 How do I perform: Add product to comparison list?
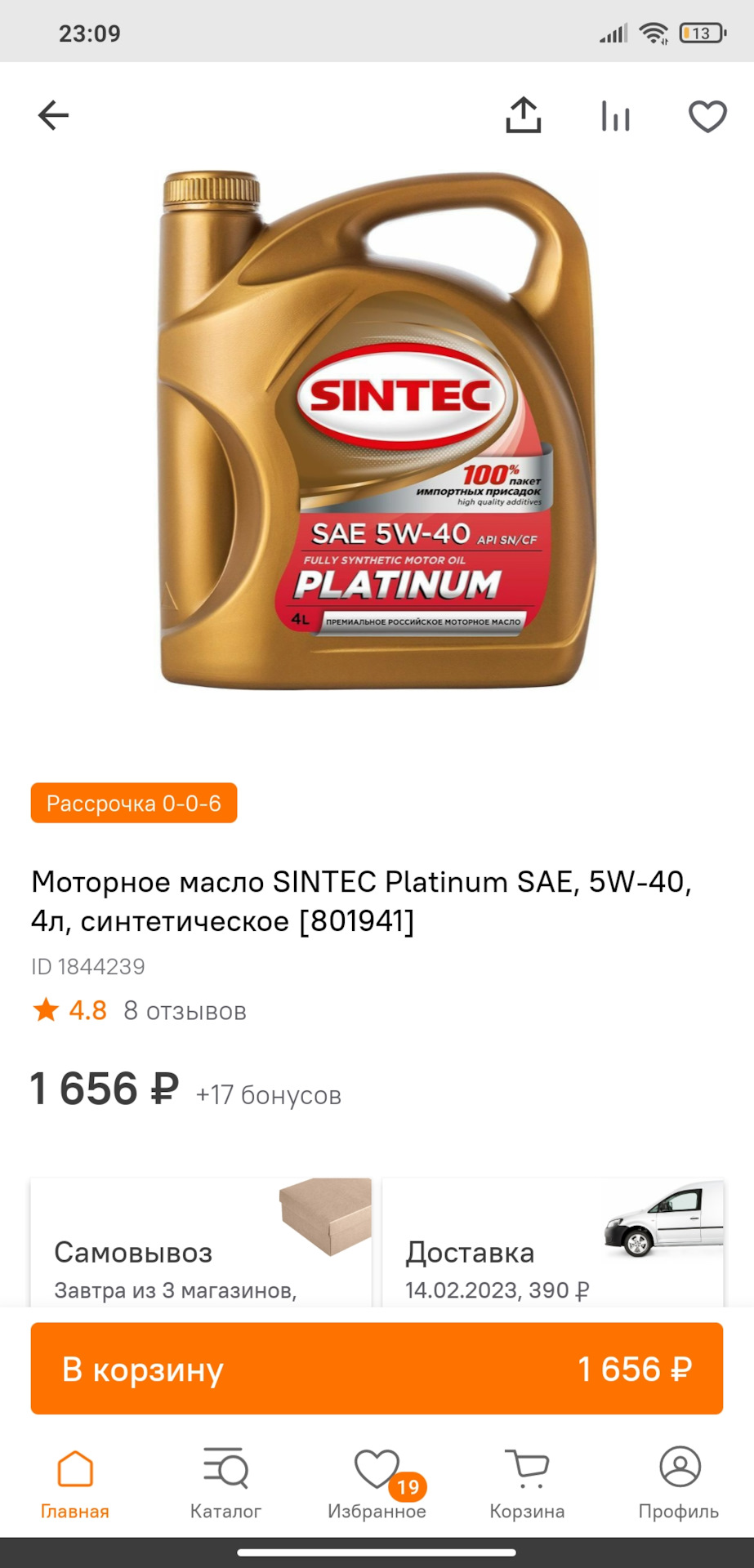click(x=615, y=116)
